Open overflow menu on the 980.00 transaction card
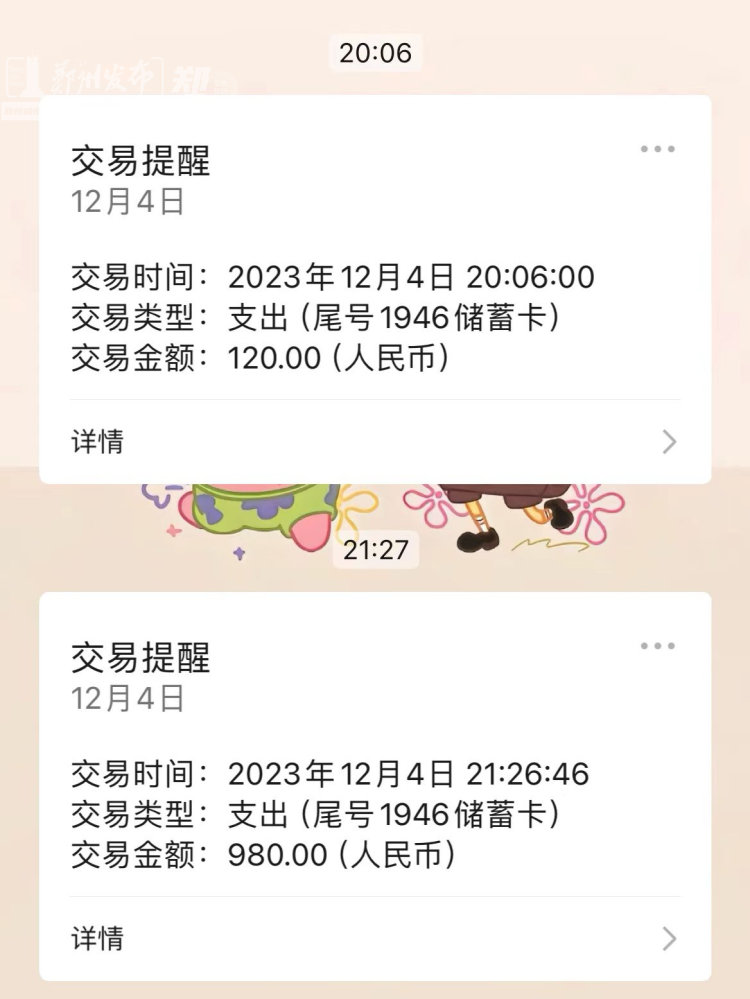Viewport: 750px width, 999px height. (657, 646)
